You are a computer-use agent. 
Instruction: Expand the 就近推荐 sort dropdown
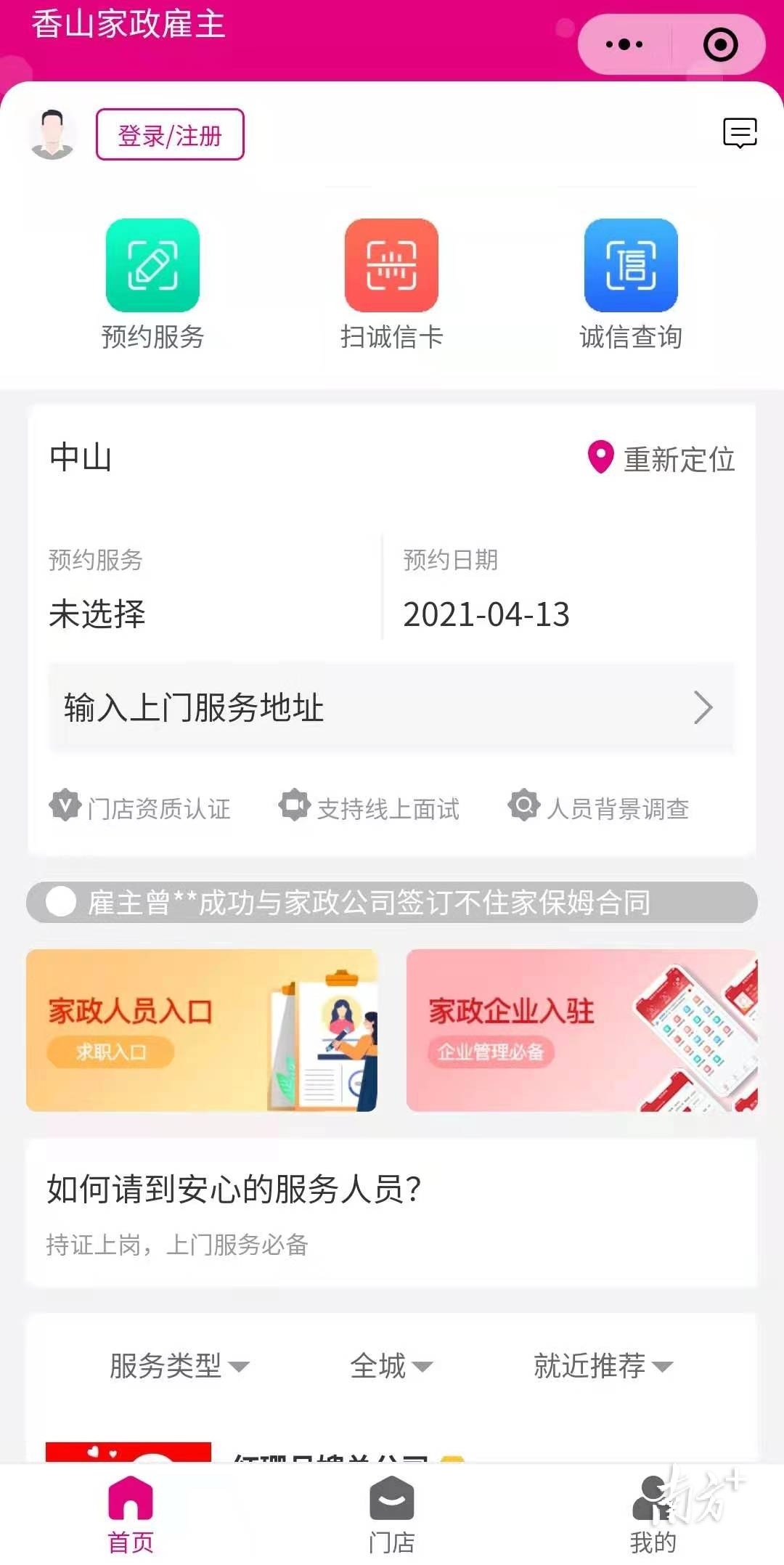[x=603, y=1366]
